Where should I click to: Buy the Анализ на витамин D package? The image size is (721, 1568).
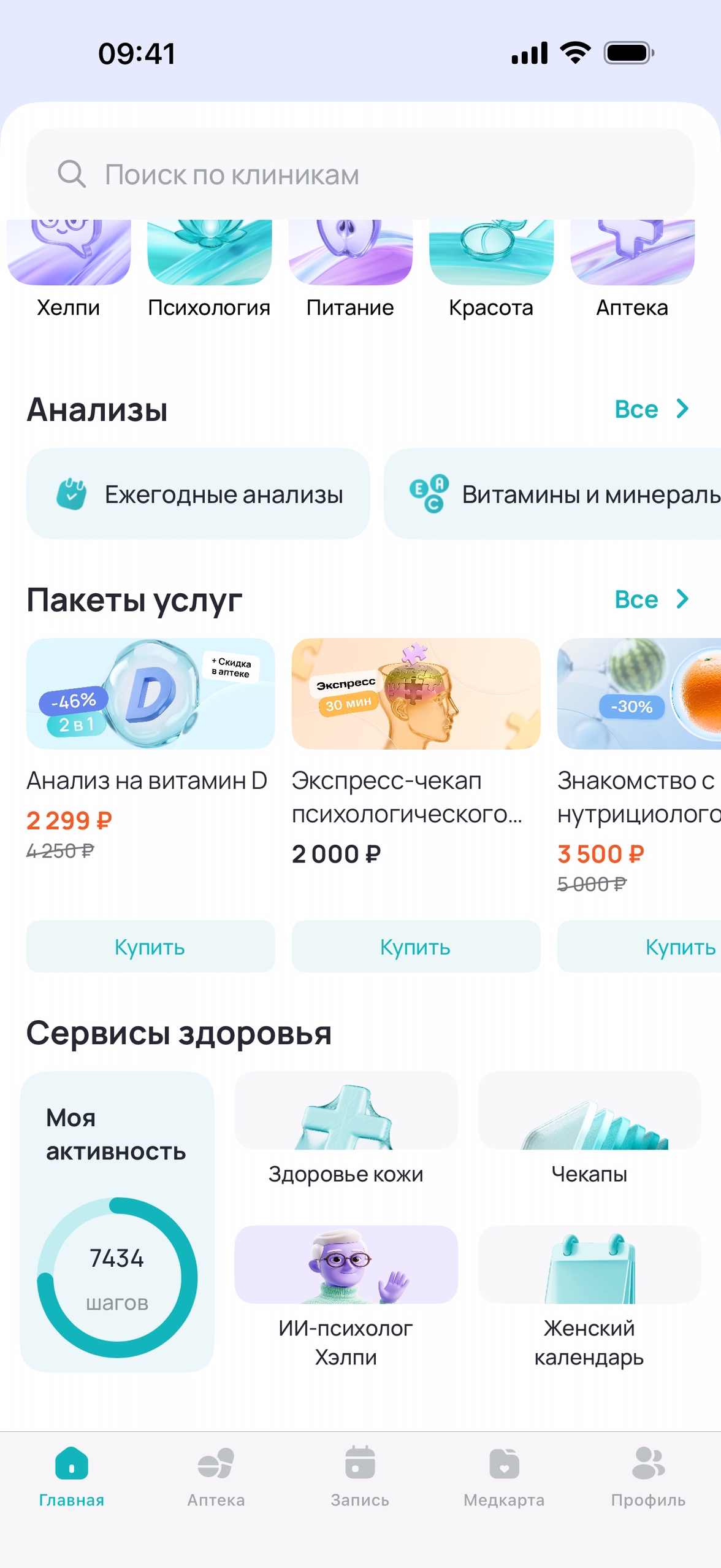[x=150, y=947]
